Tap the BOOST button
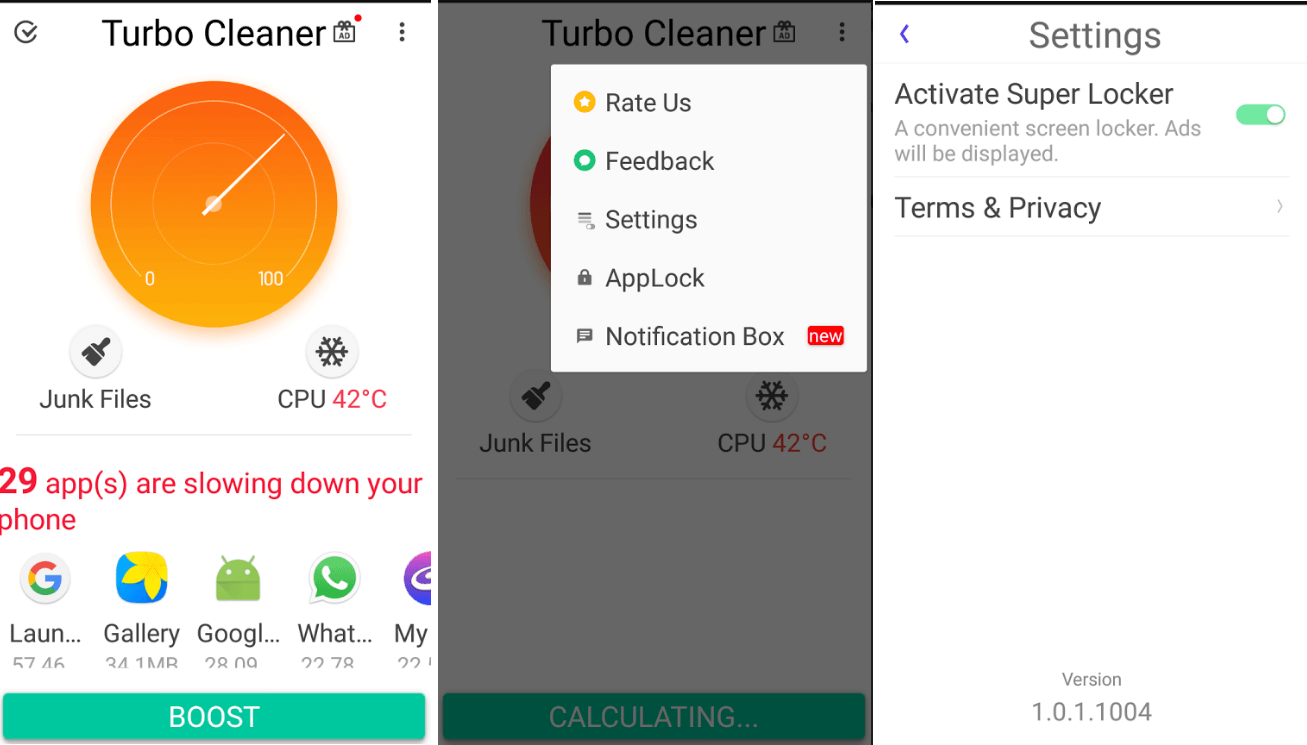 coord(214,717)
